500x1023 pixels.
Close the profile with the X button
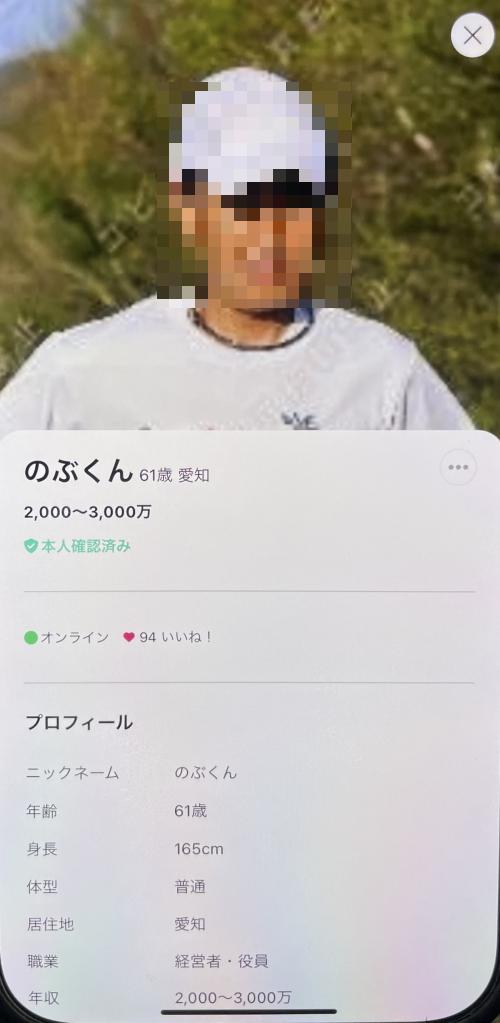pos(472,35)
